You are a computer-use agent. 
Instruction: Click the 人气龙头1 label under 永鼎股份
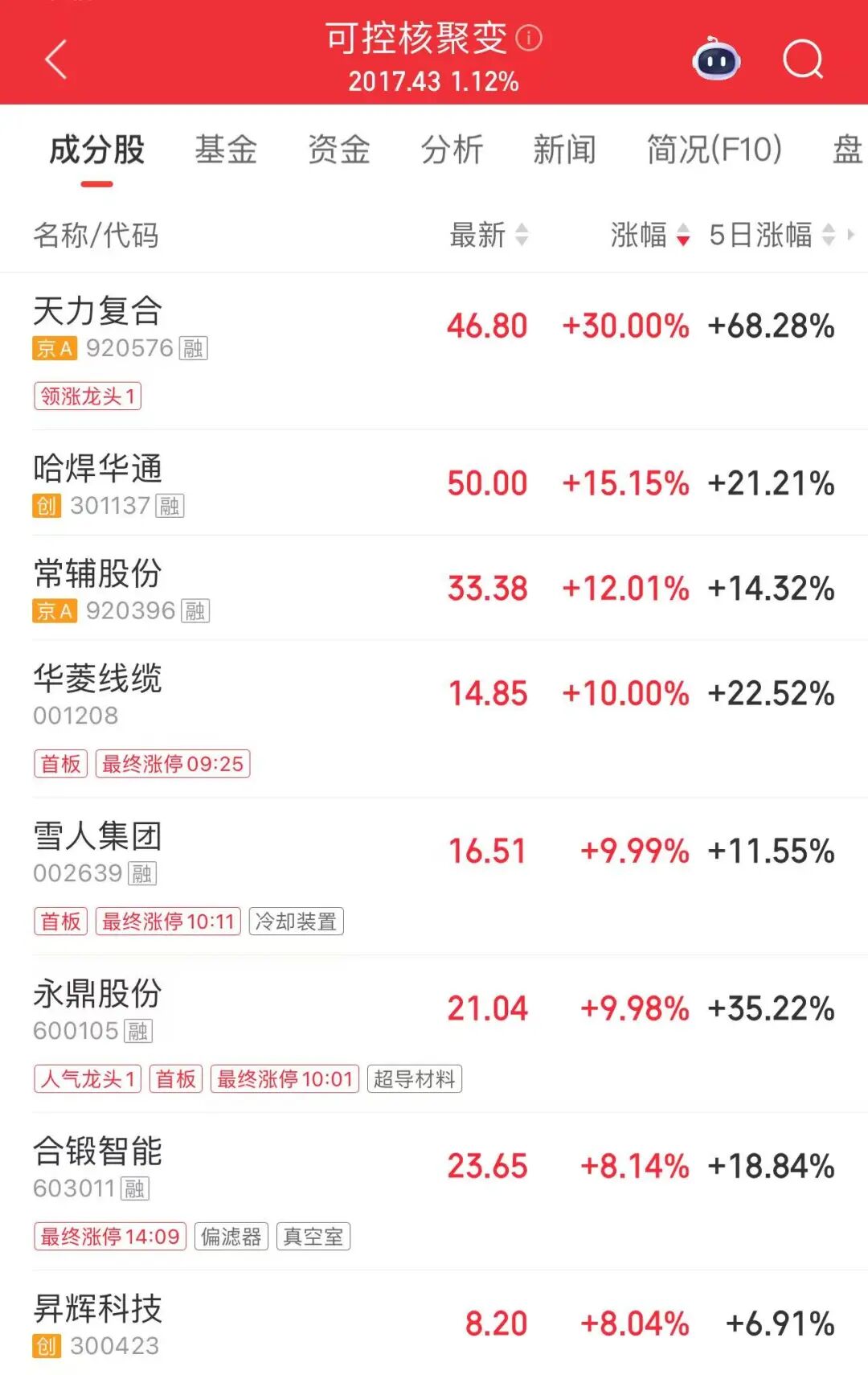(86, 1078)
